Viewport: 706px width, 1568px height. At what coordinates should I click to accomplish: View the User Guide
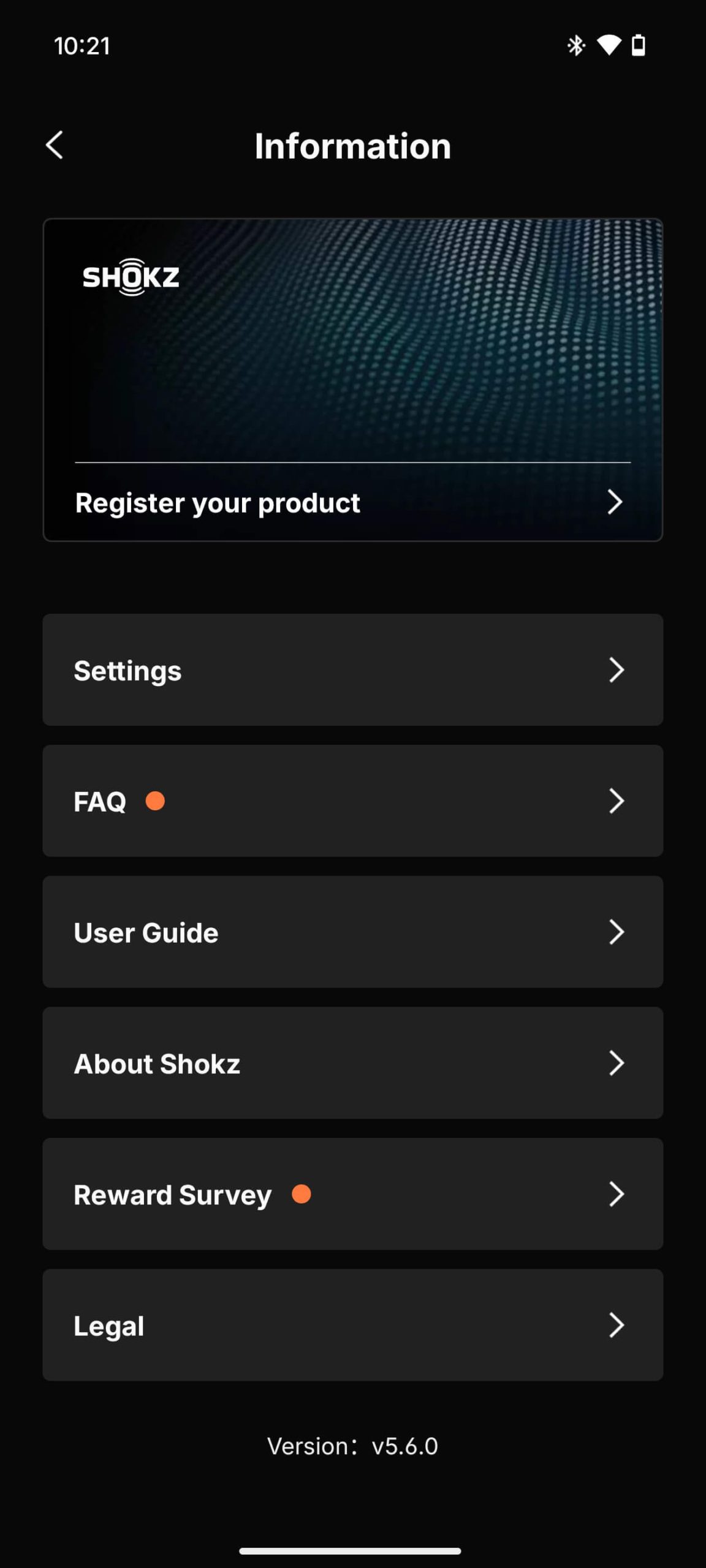point(352,932)
